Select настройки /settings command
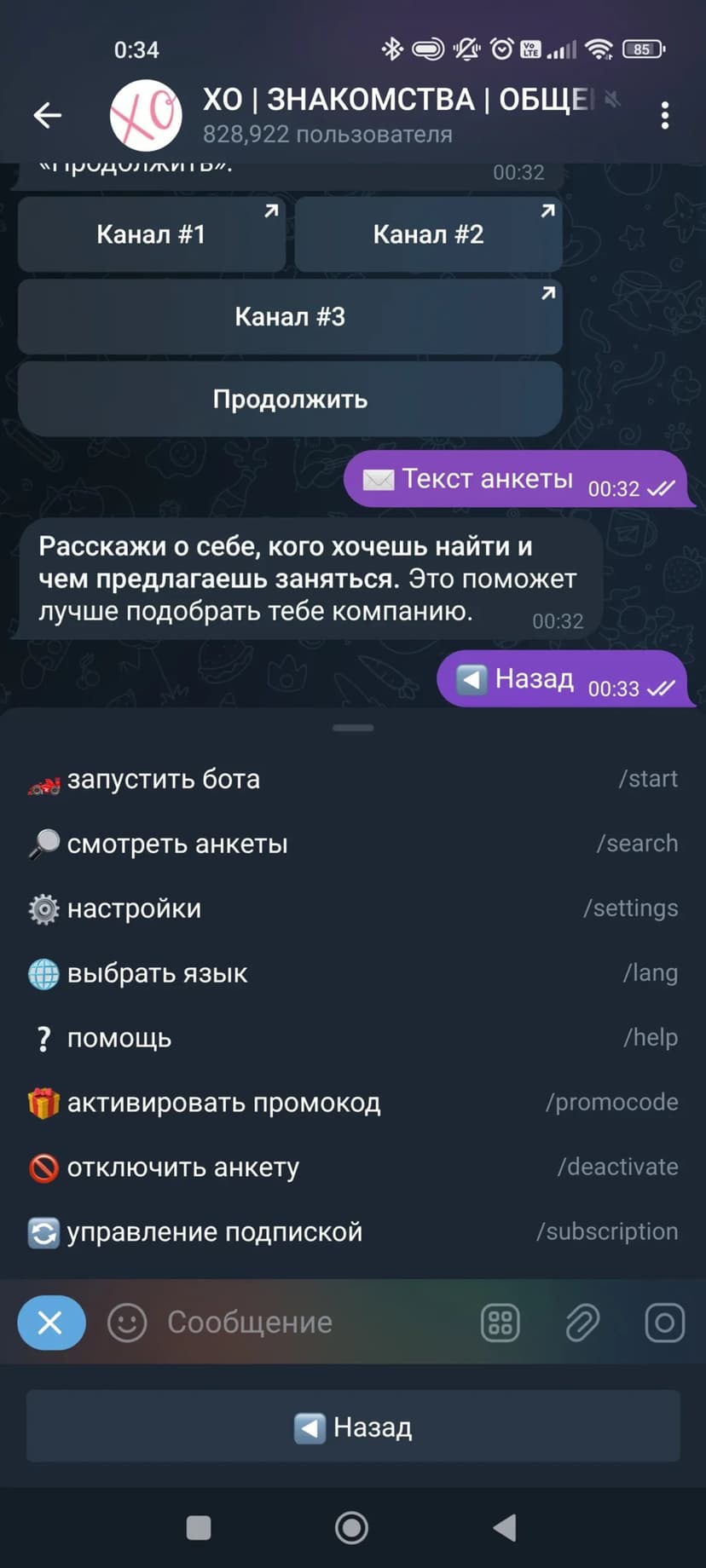Image resolution: width=706 pixels, height=1568 pixels. coord(352,908)
